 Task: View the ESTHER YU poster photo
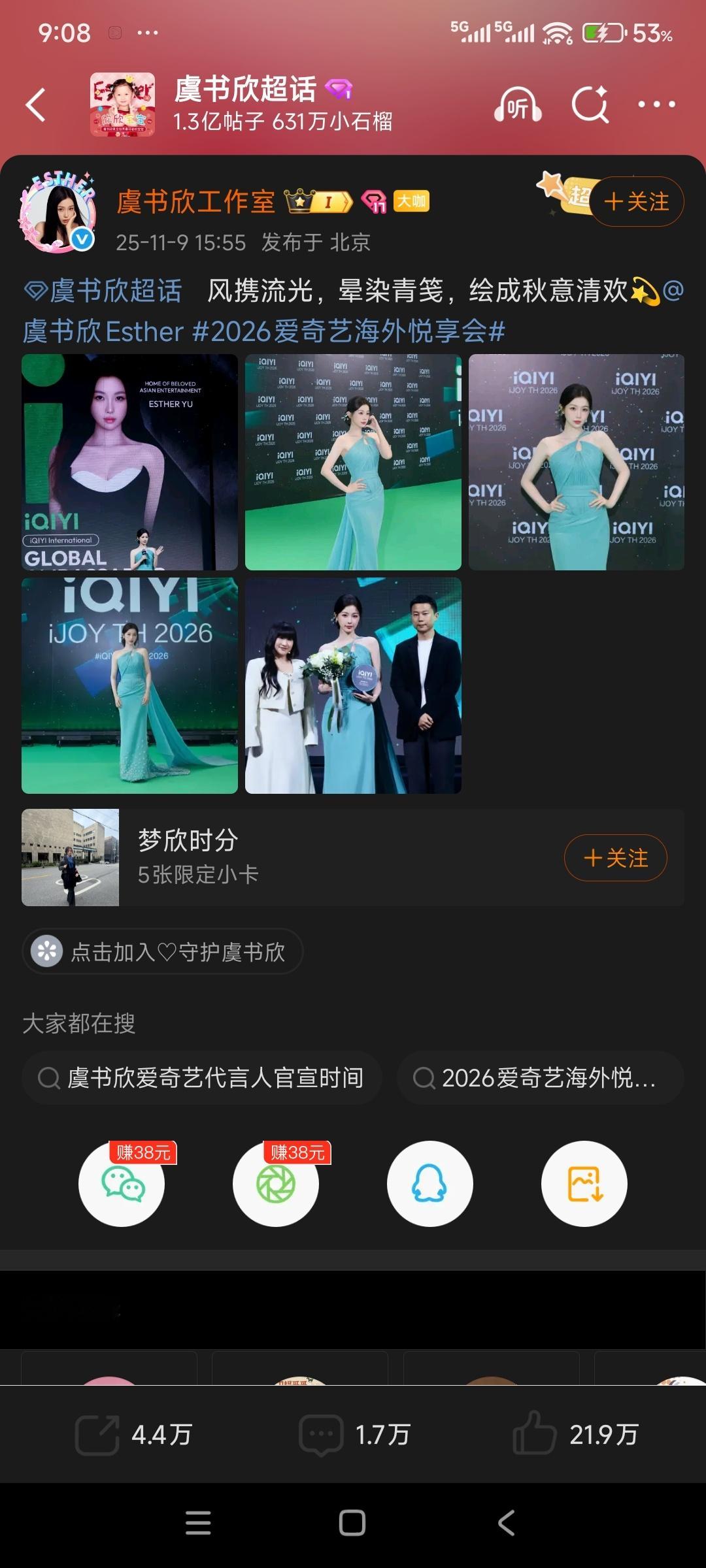pyautogui.click(x=129, y=462)
